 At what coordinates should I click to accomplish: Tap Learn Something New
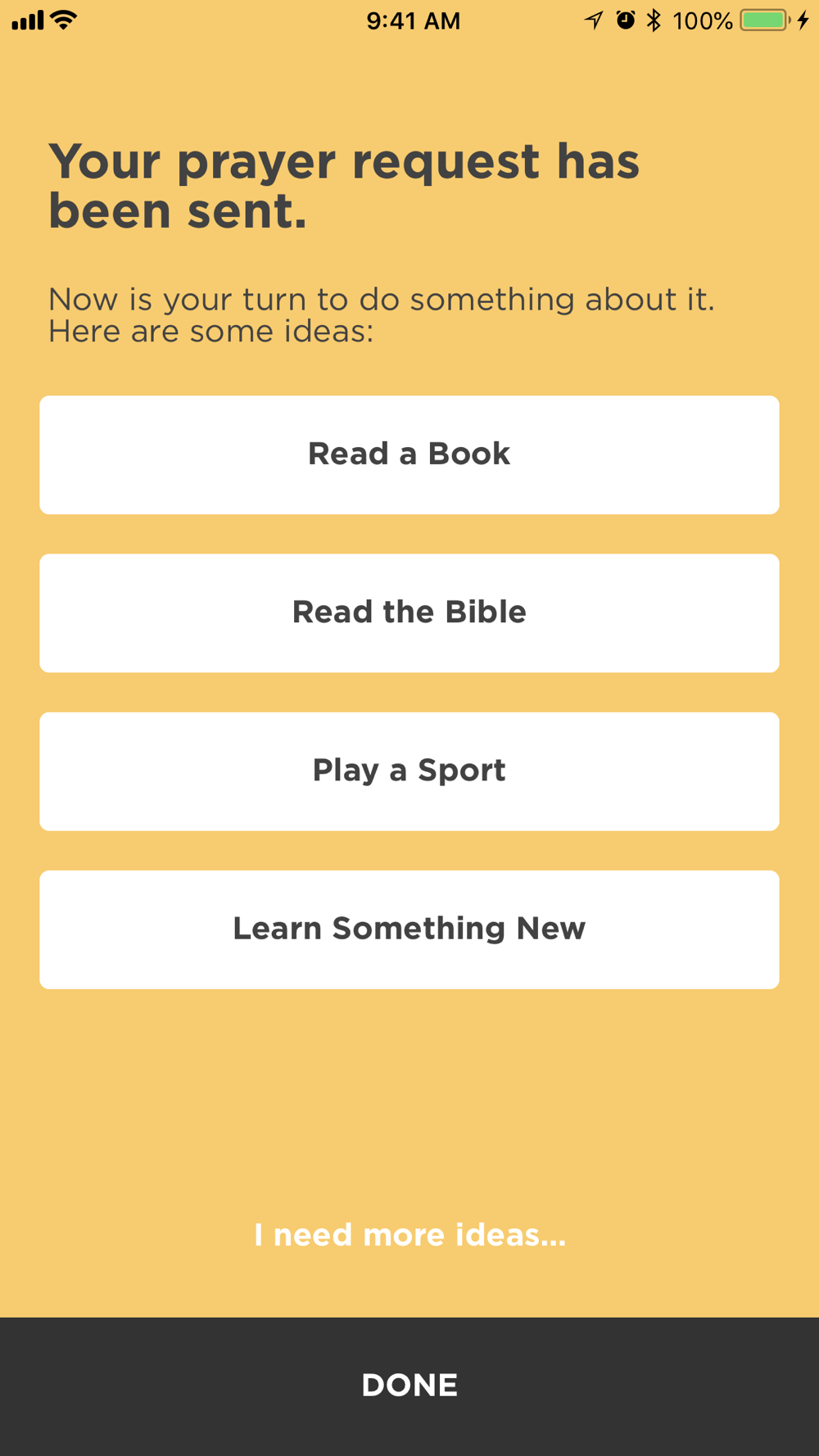tap(409, 929)
